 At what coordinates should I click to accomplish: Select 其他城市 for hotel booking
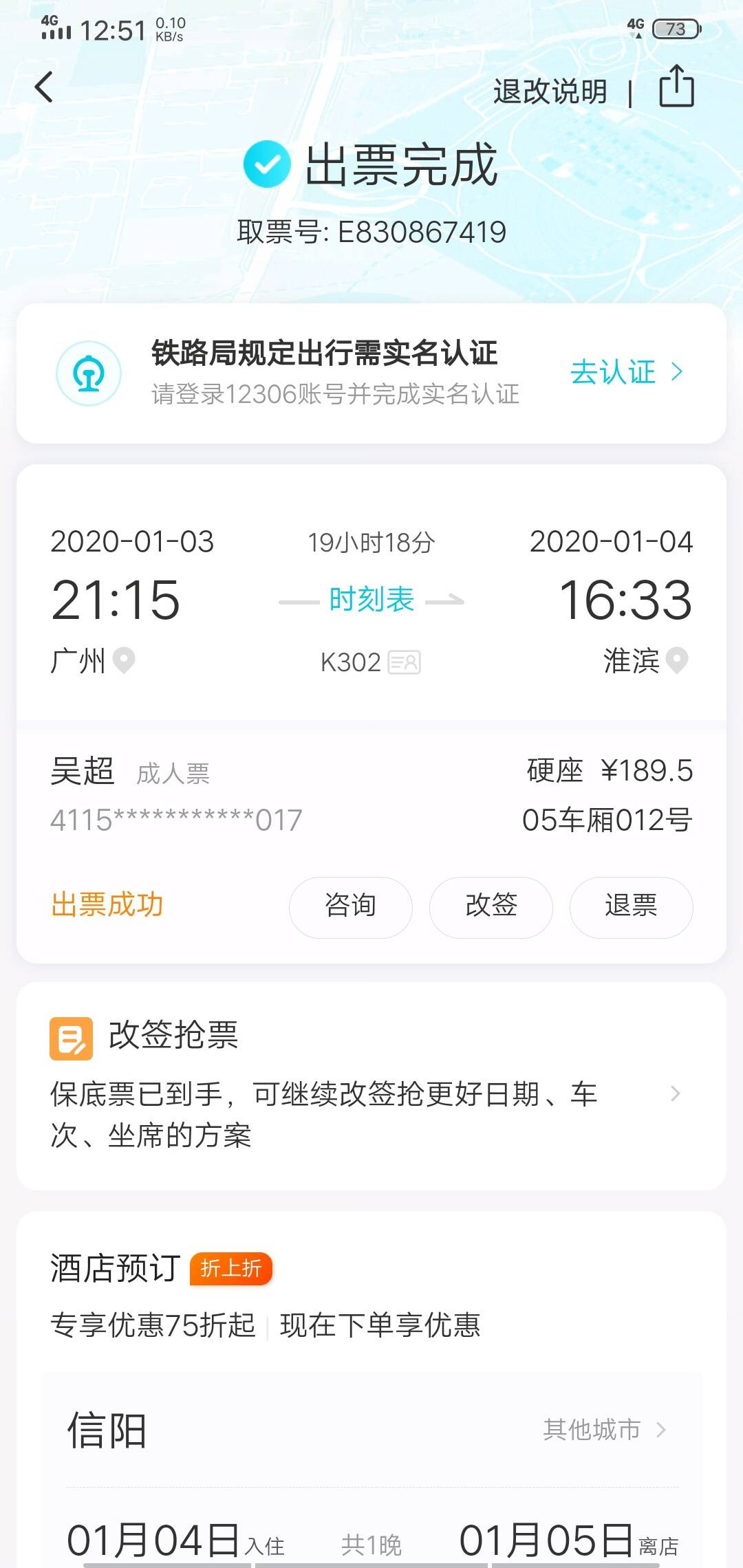click(x=604, y=1429)
